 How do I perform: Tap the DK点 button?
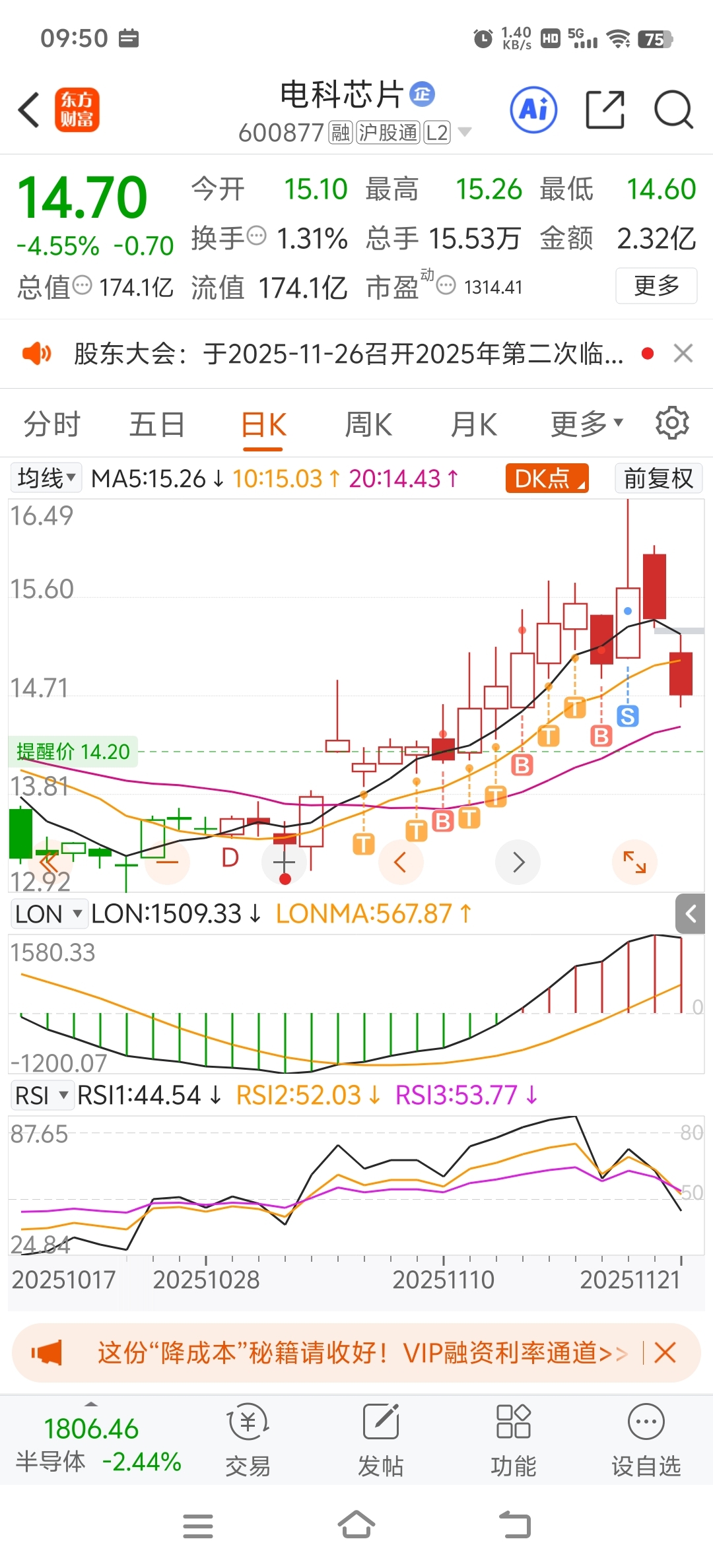point(547,478)
